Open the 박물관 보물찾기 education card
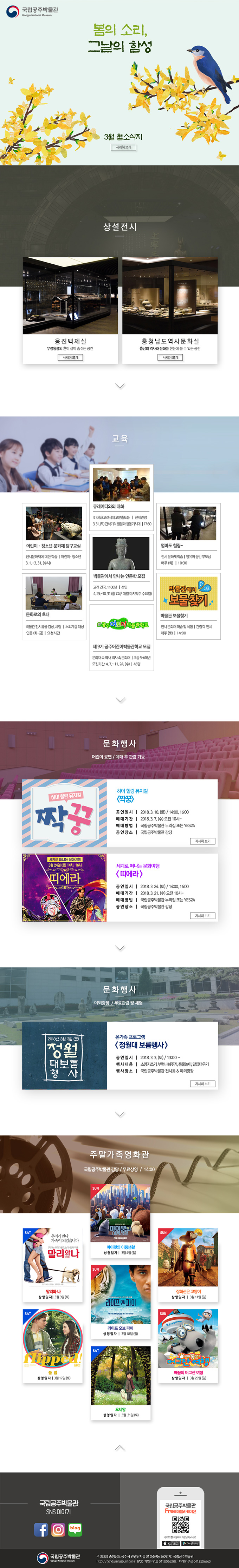 pyautogui.click(x=188, y=606)
